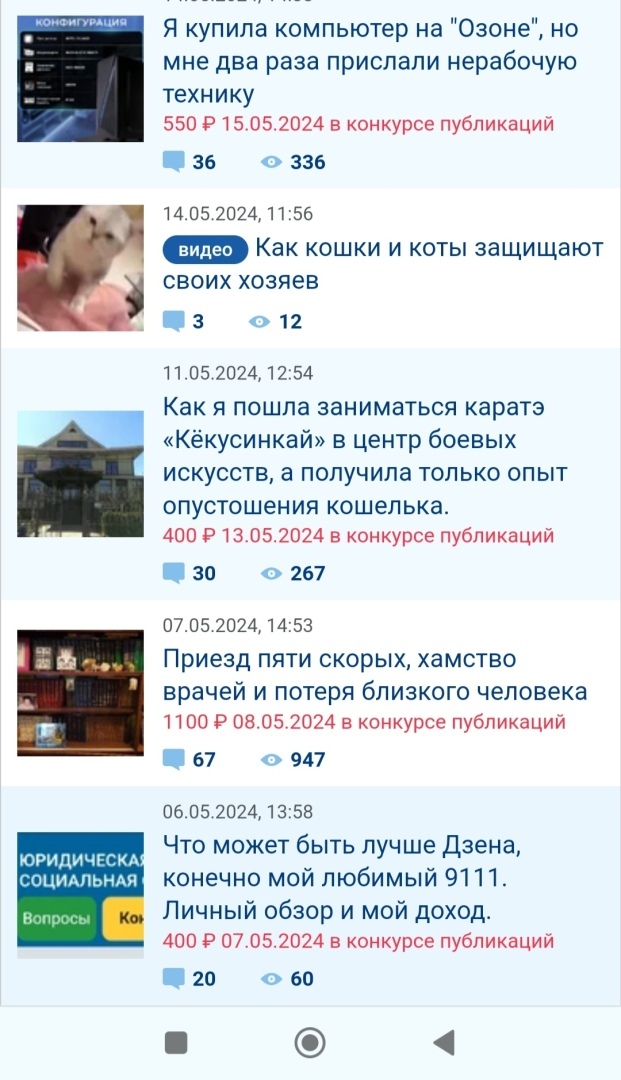Open comments on the Ozon computer article
The image size is (621, 1080).
click(x=190, y=162)
